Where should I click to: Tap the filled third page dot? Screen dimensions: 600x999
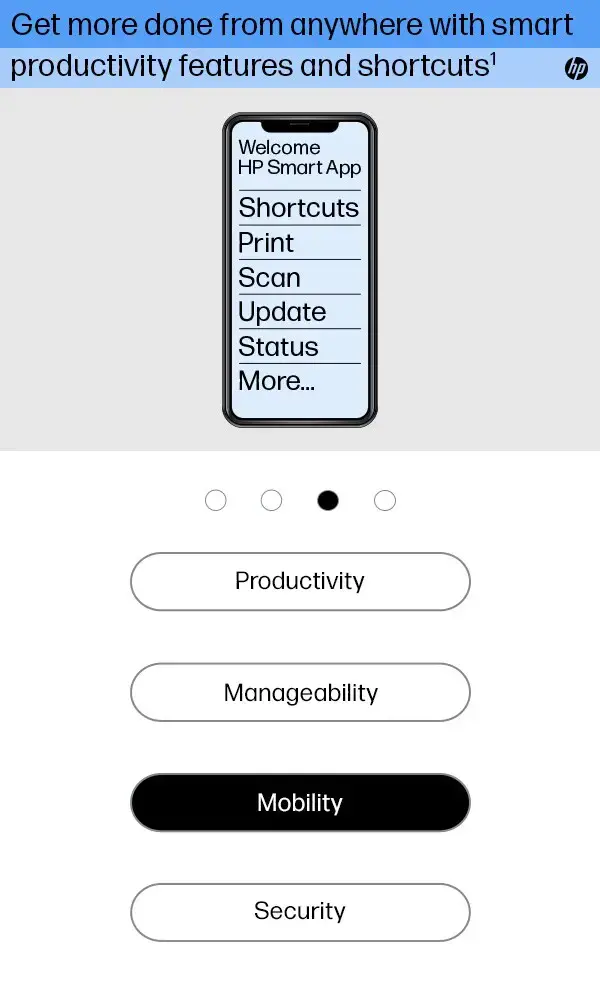click(328, 501)
